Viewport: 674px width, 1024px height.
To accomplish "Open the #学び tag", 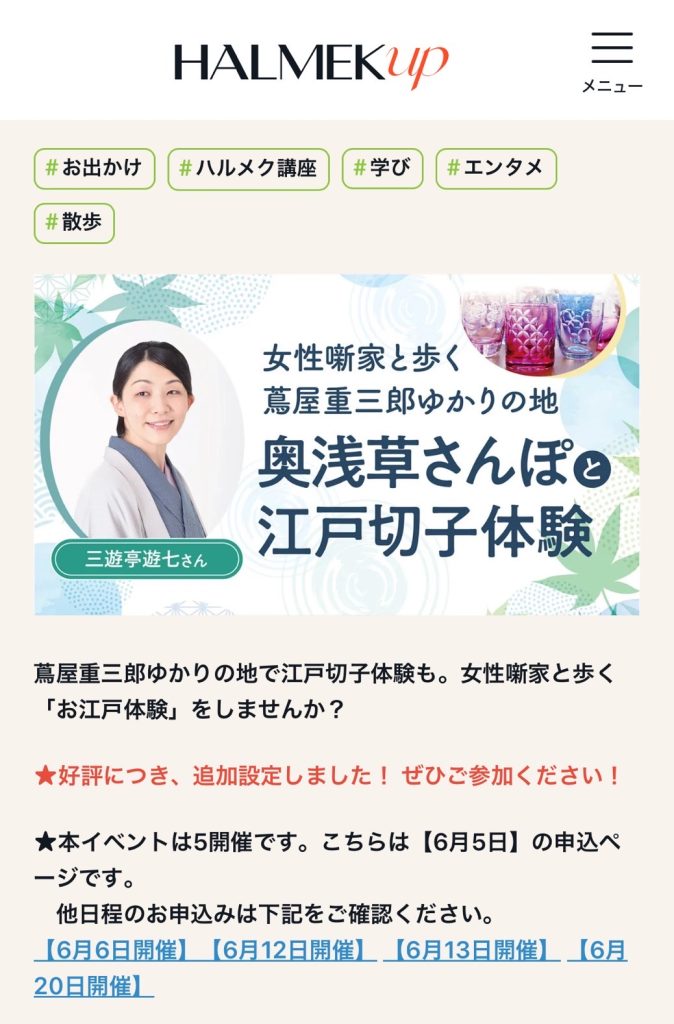I will click(x=383, y=169).
